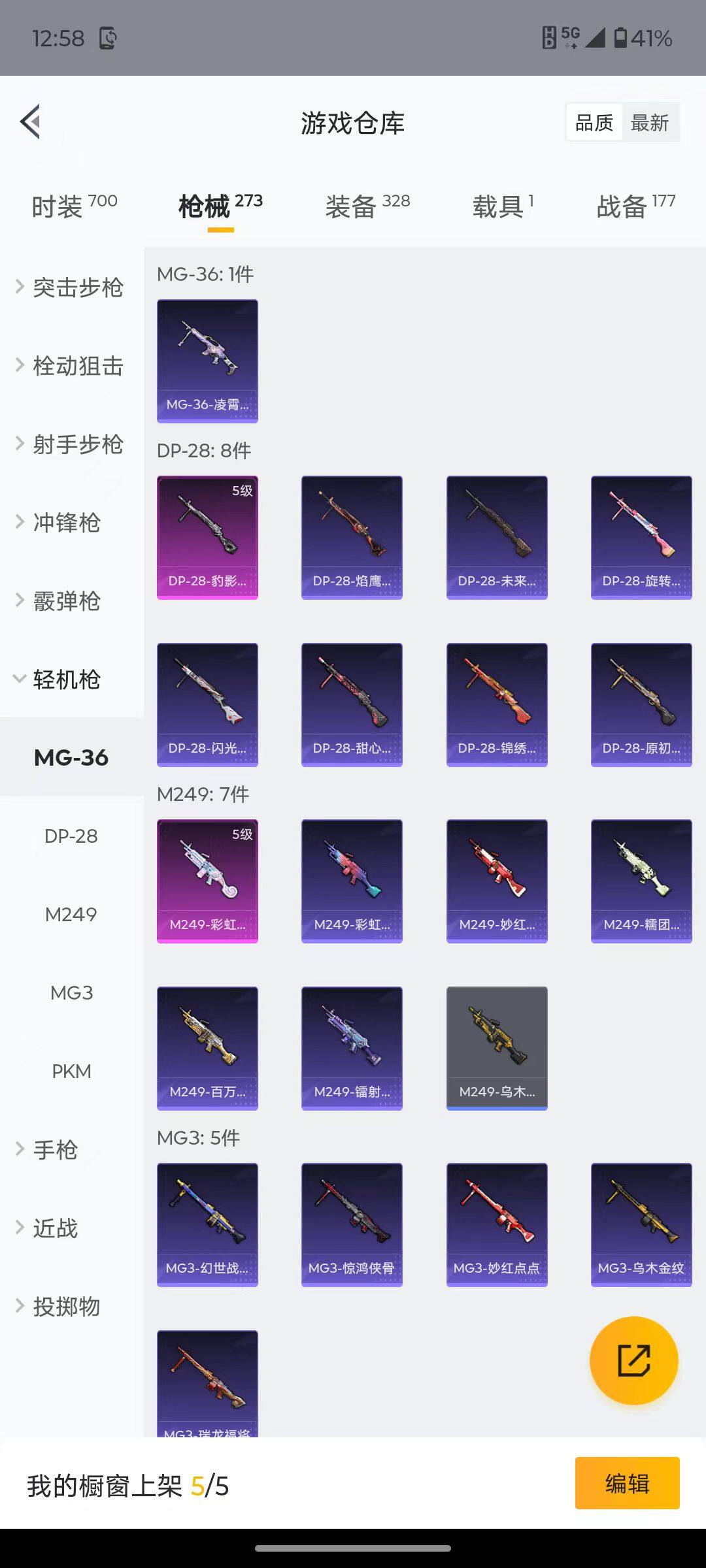This screenshot has height=1568, width=706.
Task: Expand the 冲锋枪 category
Action: [x=65, y=523]
